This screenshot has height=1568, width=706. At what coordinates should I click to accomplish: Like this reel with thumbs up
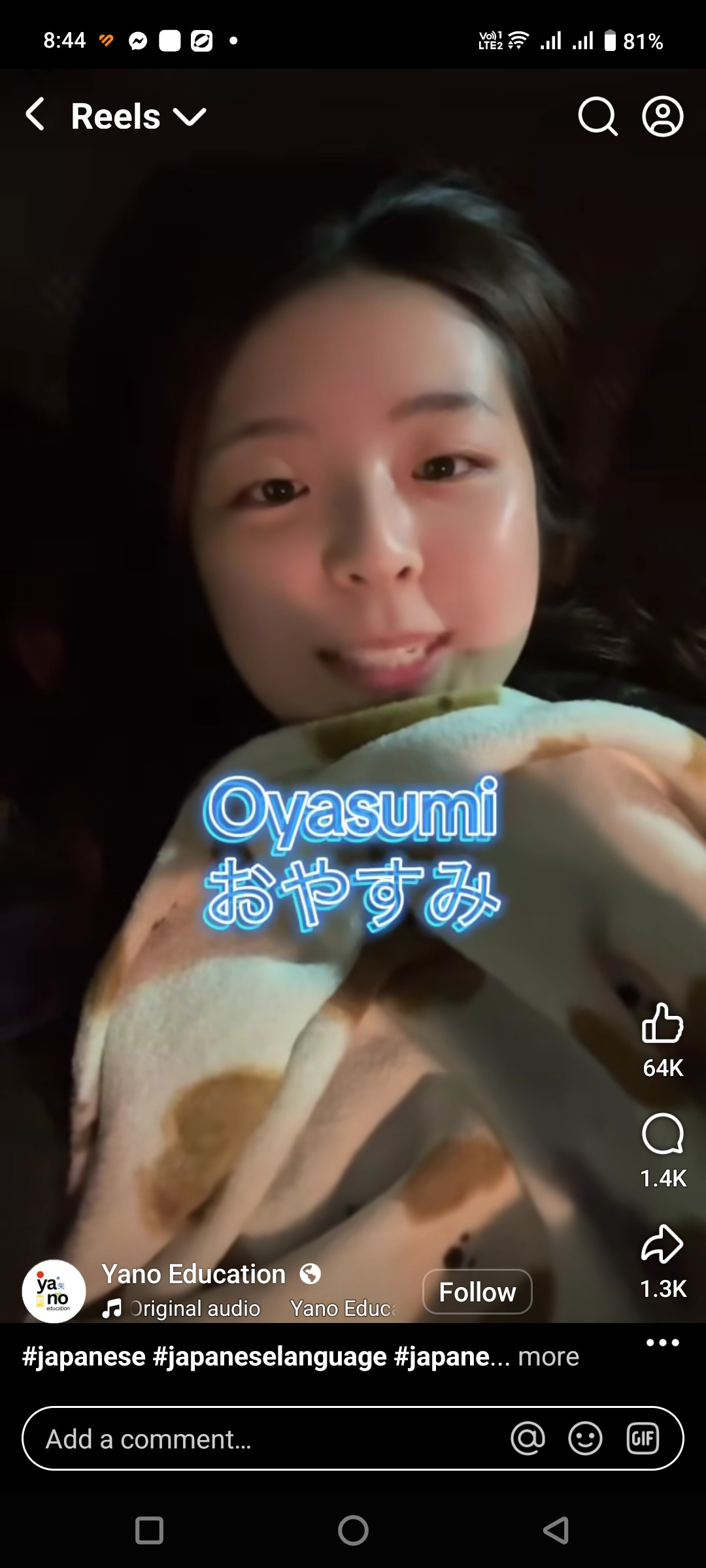tap(662, 1023)
